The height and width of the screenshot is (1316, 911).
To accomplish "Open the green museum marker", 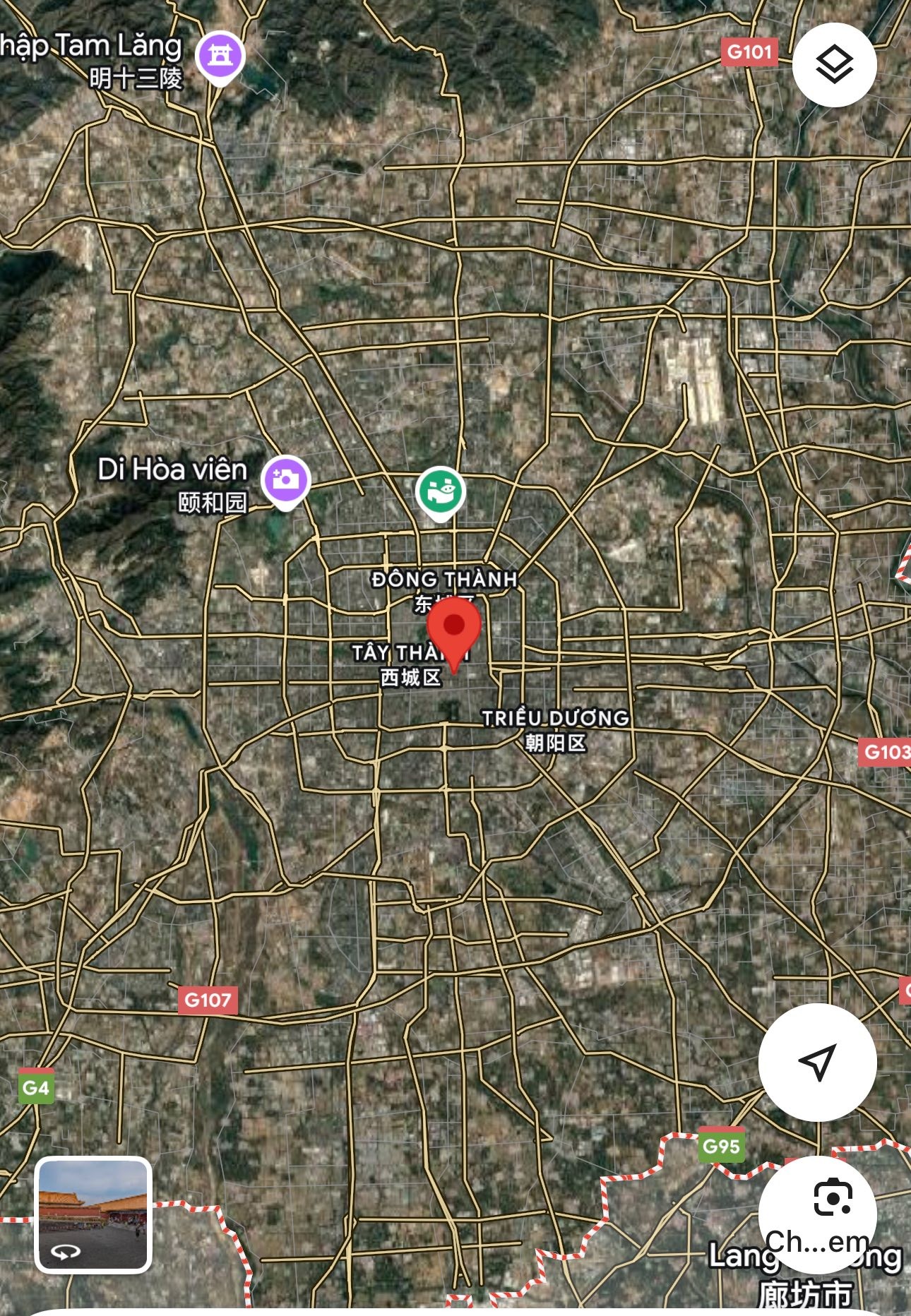I will click(x=440, y=491).
